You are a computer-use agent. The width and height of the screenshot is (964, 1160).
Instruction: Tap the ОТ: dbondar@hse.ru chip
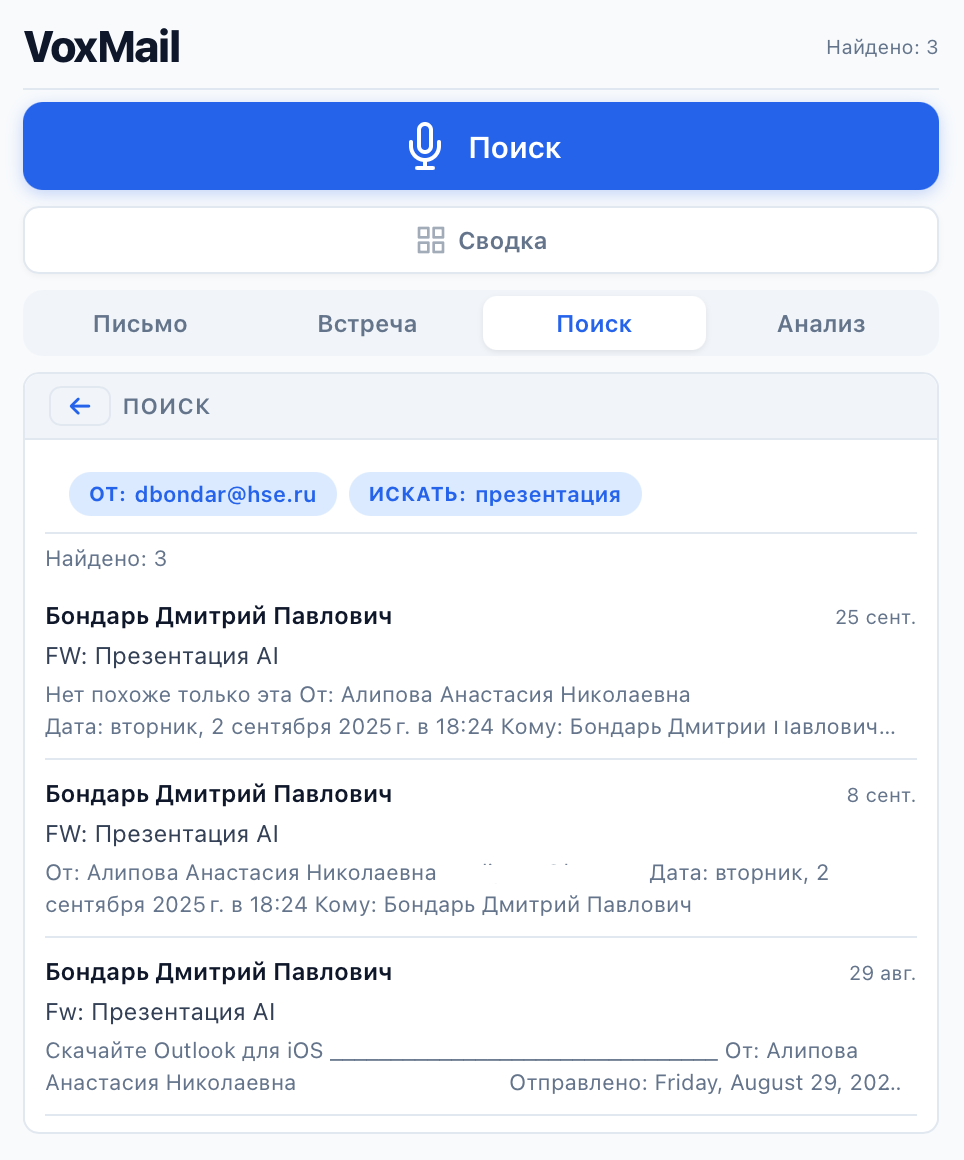[x=202, y=494]
